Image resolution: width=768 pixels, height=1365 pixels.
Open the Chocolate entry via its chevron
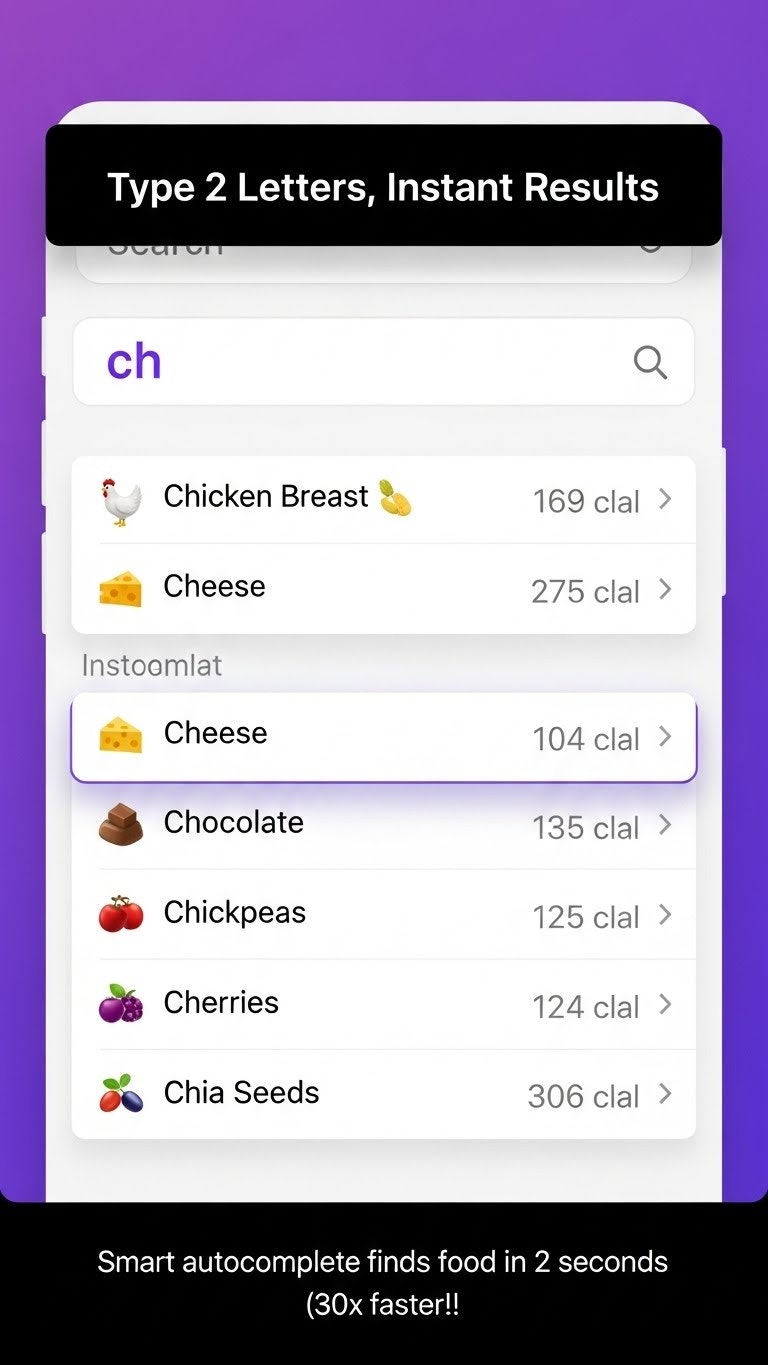[665, 826]
